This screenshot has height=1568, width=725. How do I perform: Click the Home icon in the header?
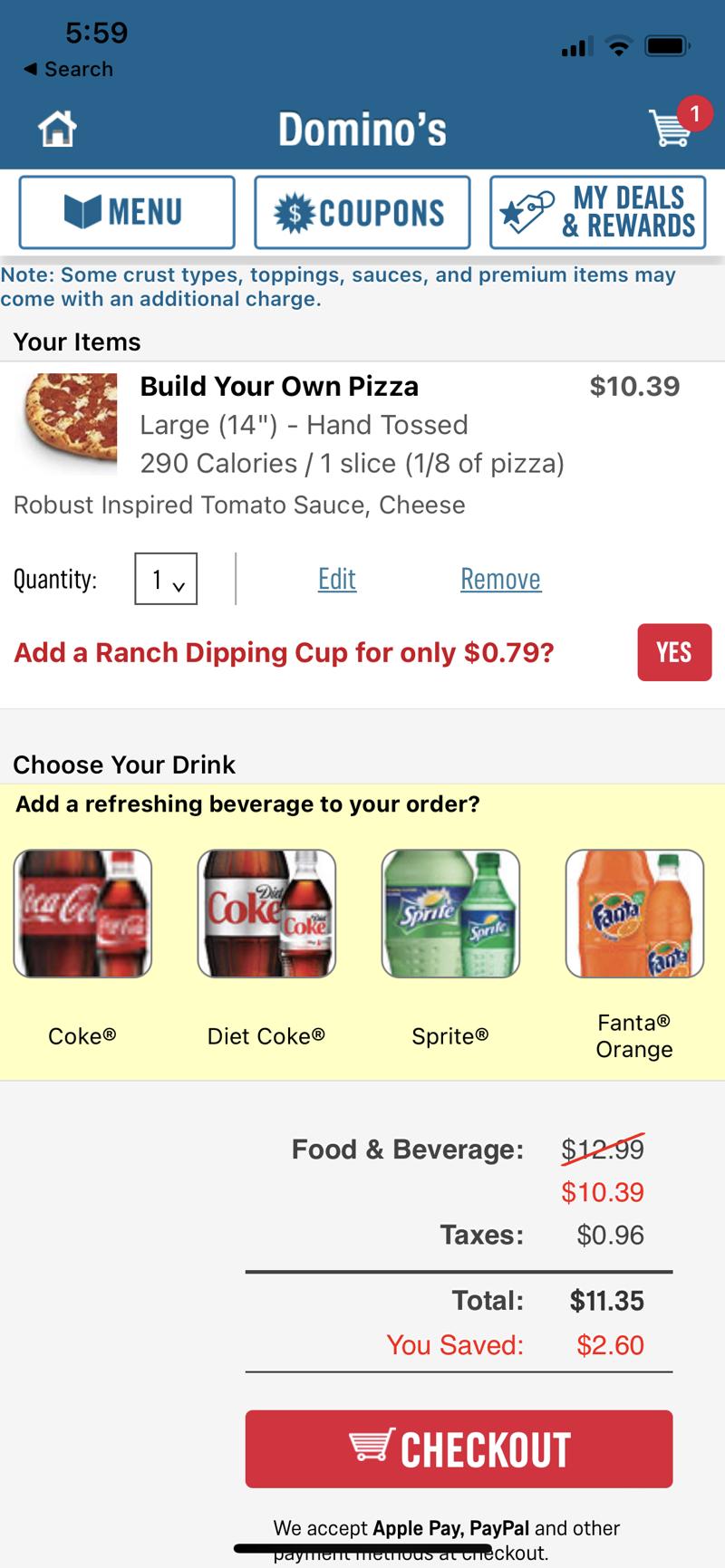pyautogui.click(x=56, y=130)
